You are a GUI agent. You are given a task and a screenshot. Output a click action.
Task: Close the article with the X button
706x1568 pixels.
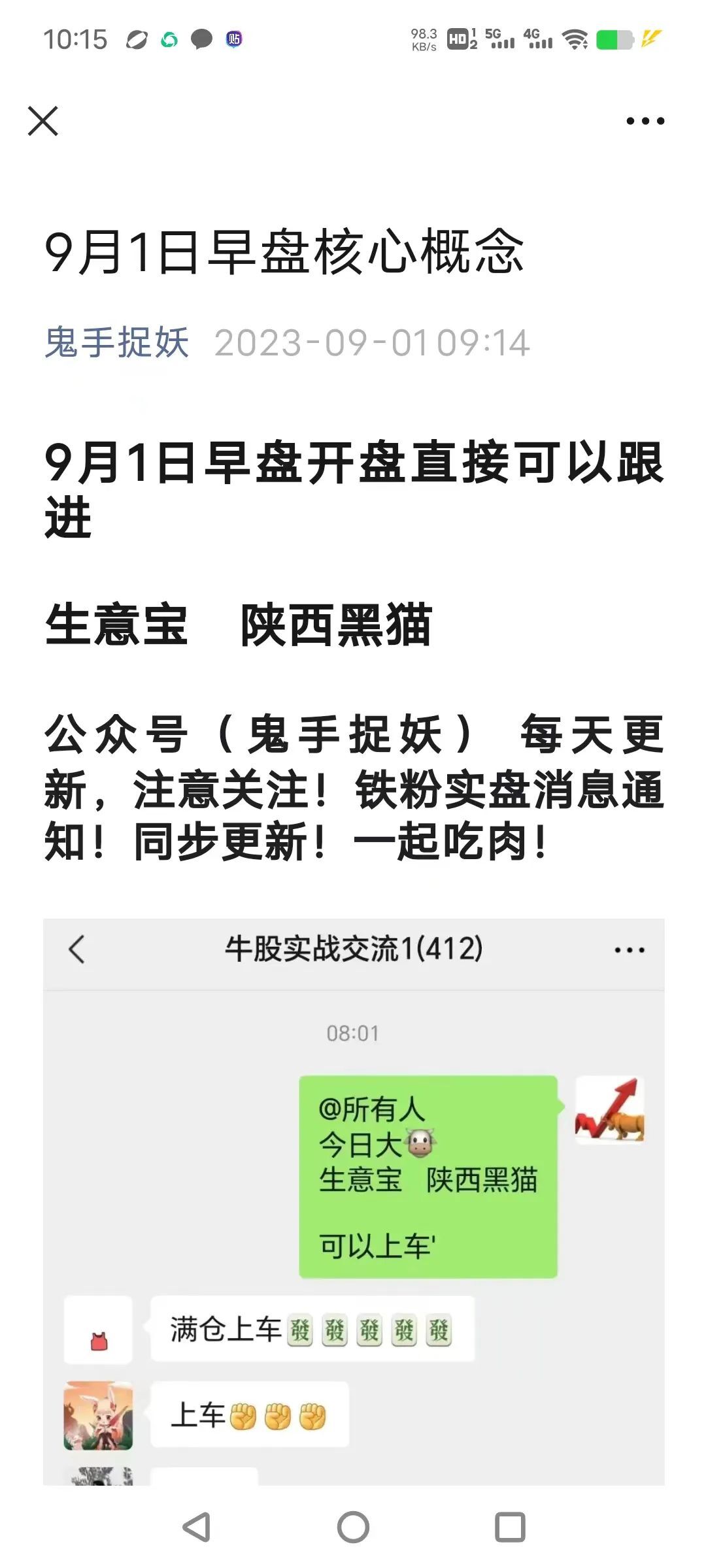(43, 121)
